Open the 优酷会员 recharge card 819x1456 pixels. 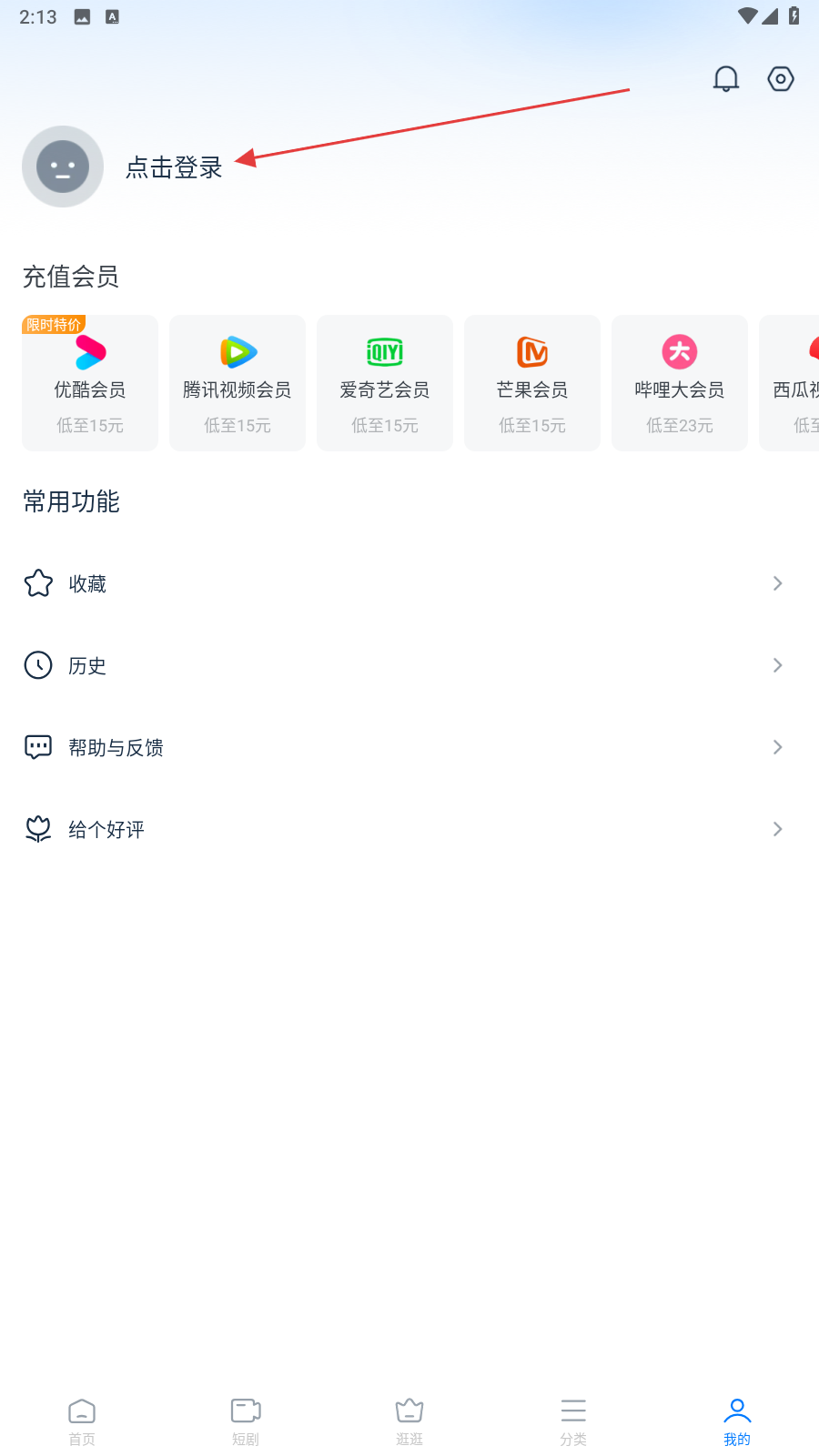90,383
